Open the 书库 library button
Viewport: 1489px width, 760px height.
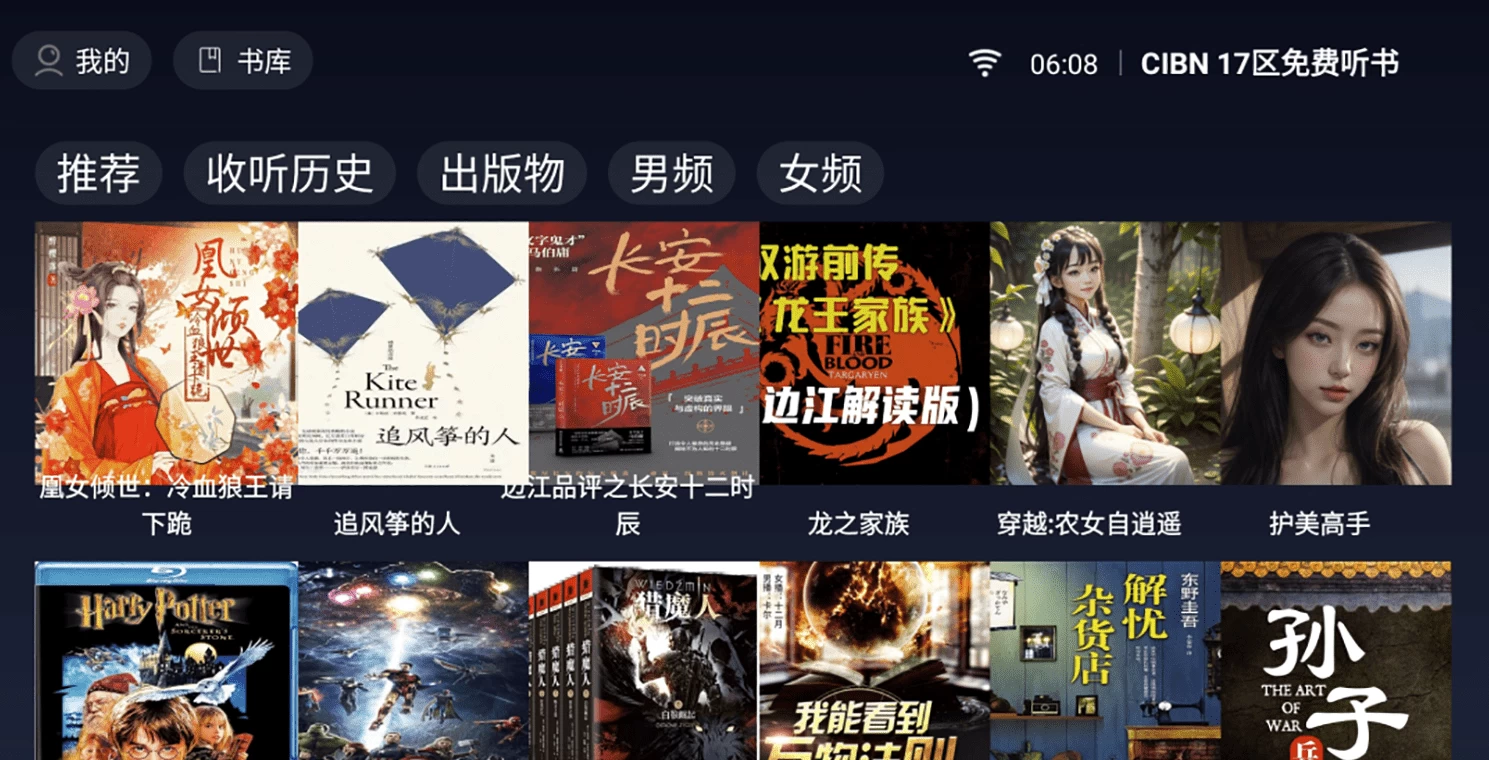point(243,61)
